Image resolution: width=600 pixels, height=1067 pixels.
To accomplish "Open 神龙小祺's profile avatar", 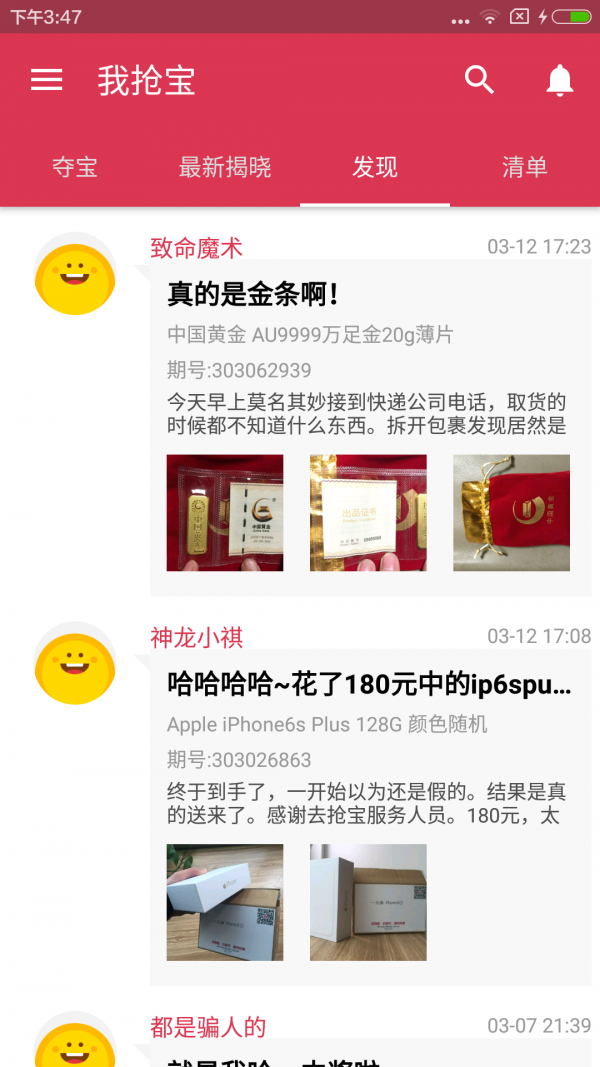I will [75, 664].
